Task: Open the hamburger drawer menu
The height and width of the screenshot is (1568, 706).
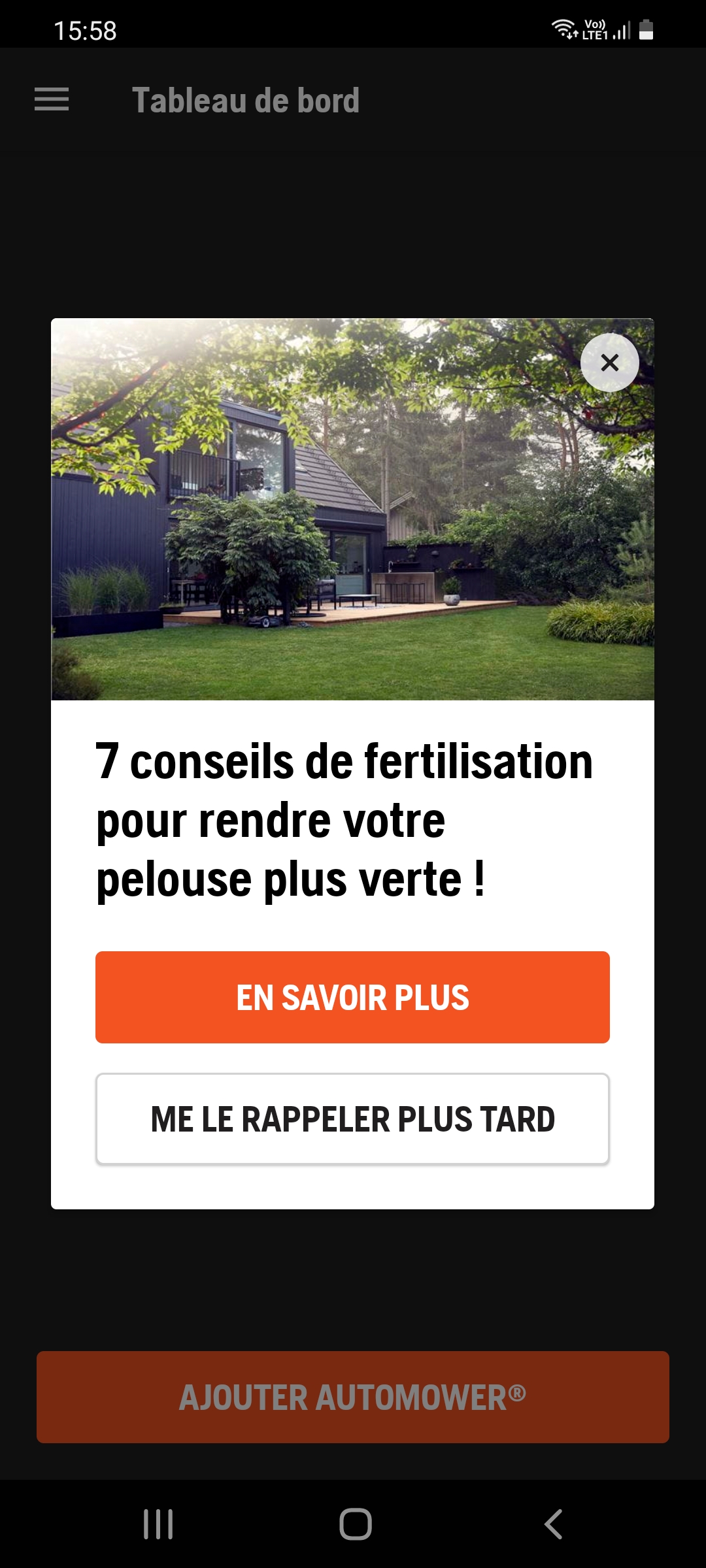Action: 52,99
